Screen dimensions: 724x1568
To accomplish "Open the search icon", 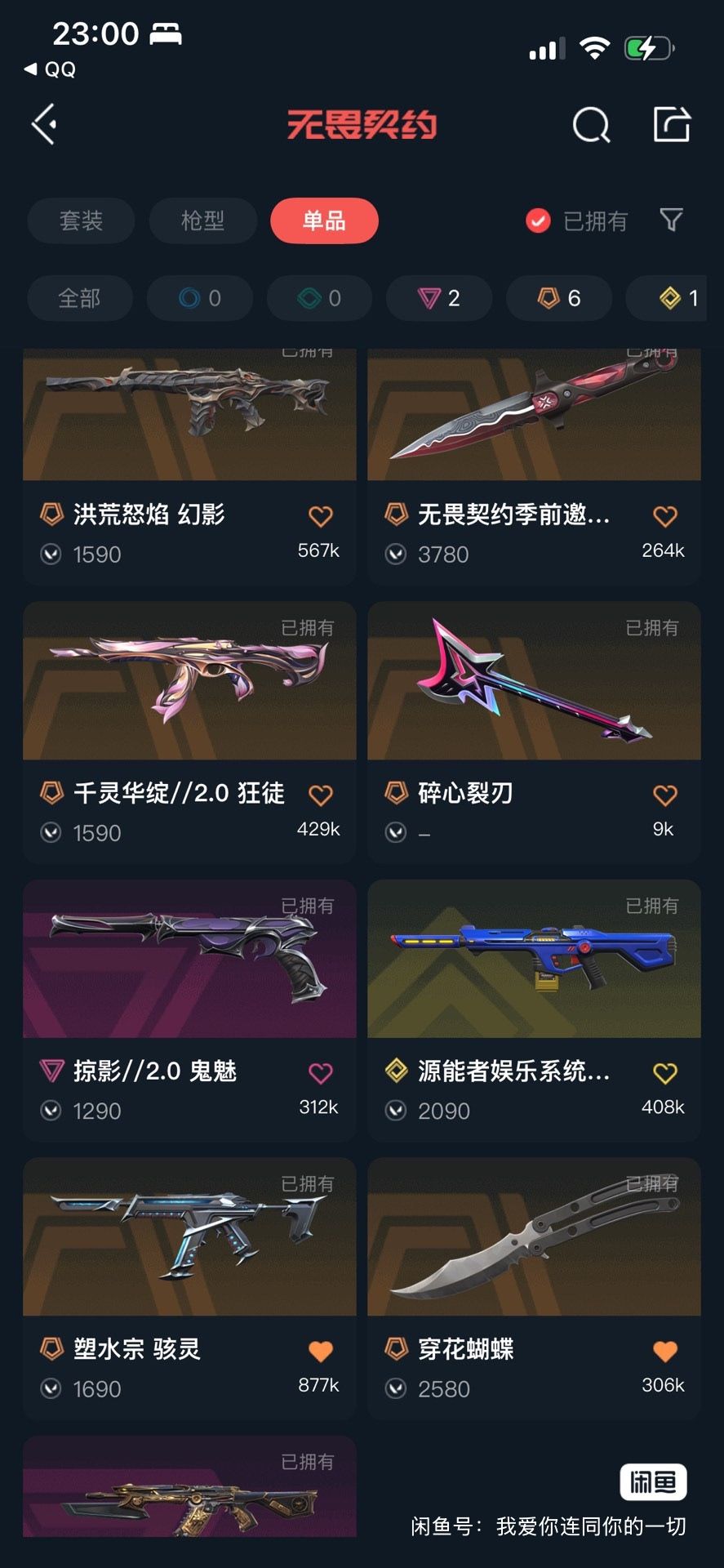I will (x=591, y=125).
